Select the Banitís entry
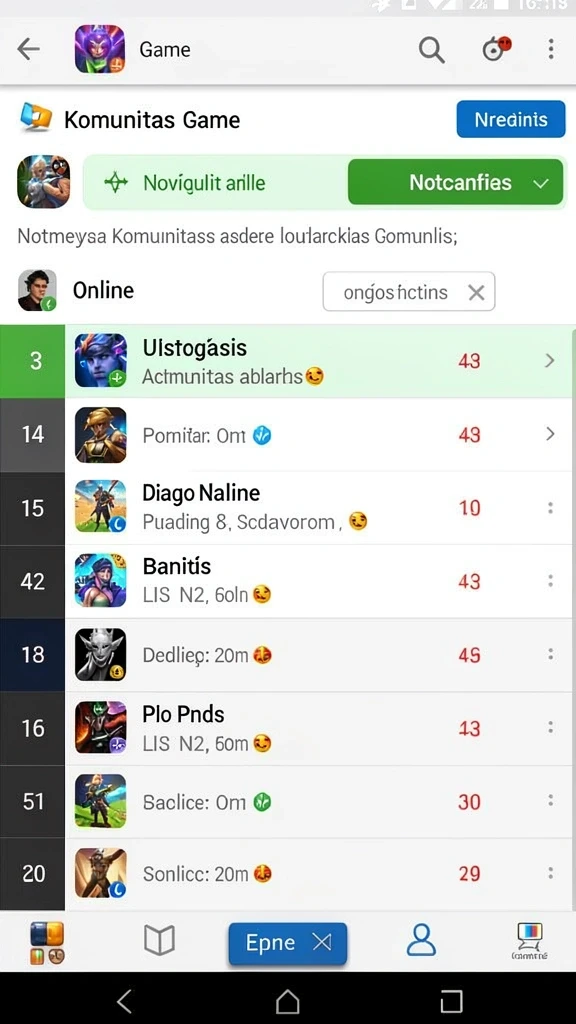Screen dimensions: 576x1024 coord(288,581)
